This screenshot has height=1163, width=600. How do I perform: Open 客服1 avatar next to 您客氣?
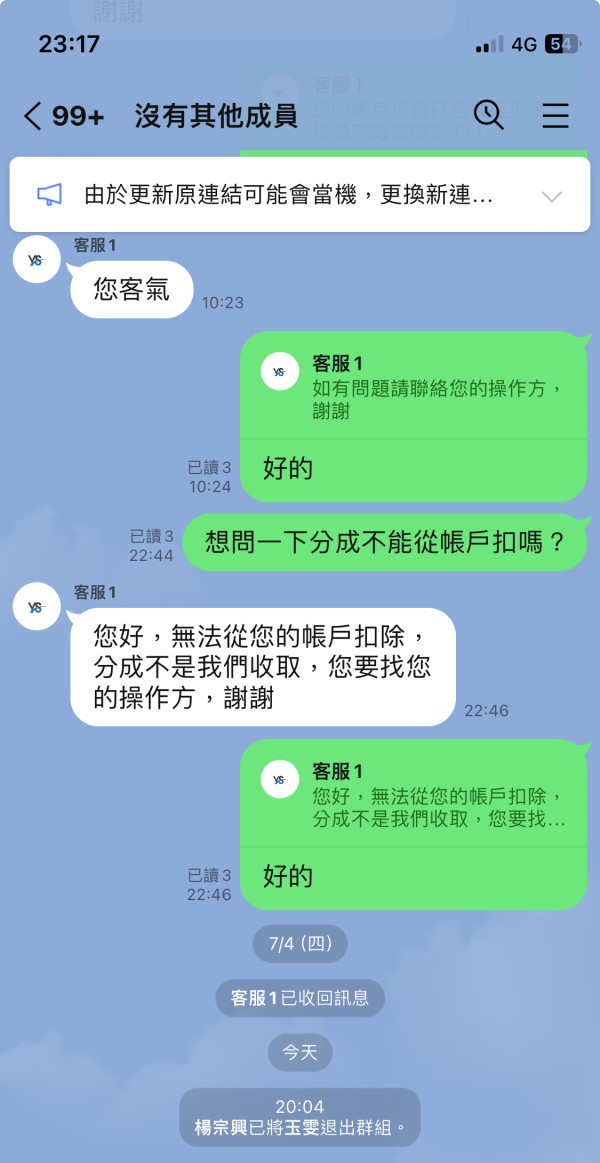point(37,259)
